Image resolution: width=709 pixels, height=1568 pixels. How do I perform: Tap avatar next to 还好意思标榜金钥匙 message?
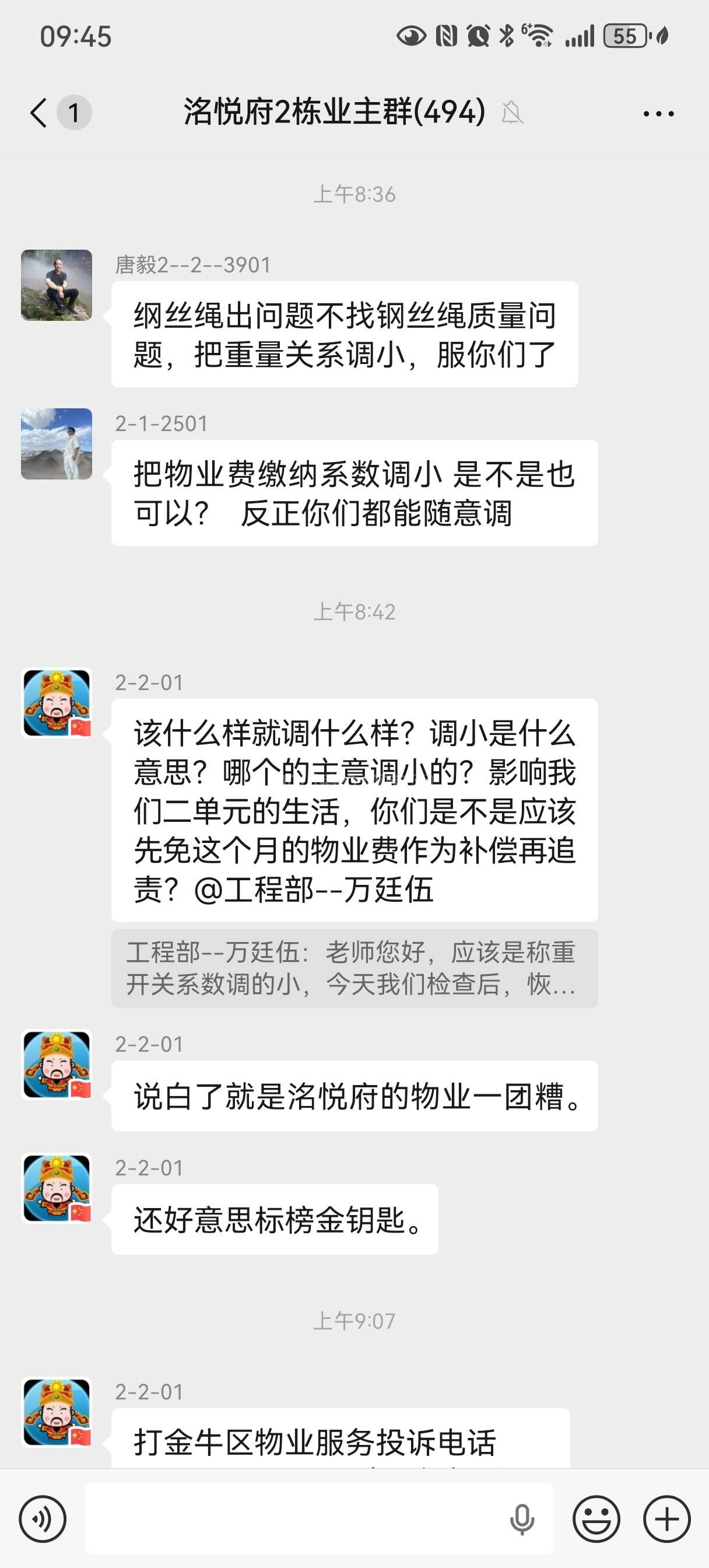point(57,1188)
